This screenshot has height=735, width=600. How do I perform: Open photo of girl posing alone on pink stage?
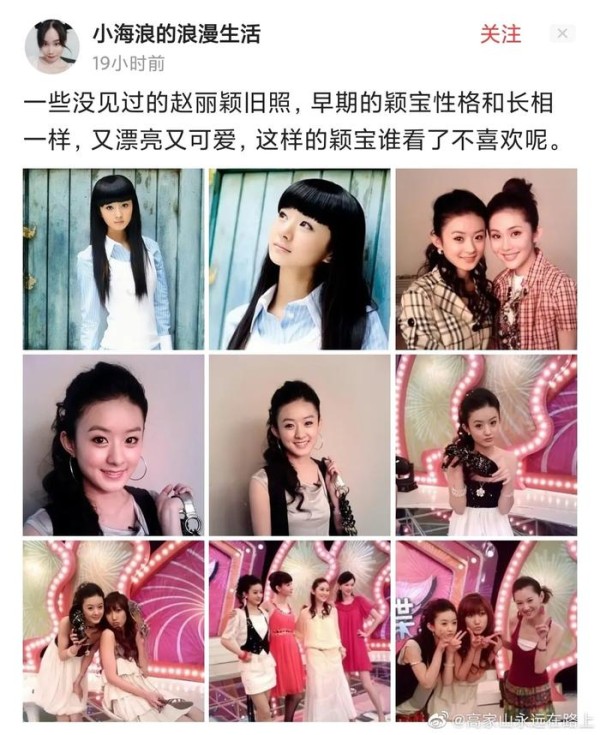(x=486, y=445)
